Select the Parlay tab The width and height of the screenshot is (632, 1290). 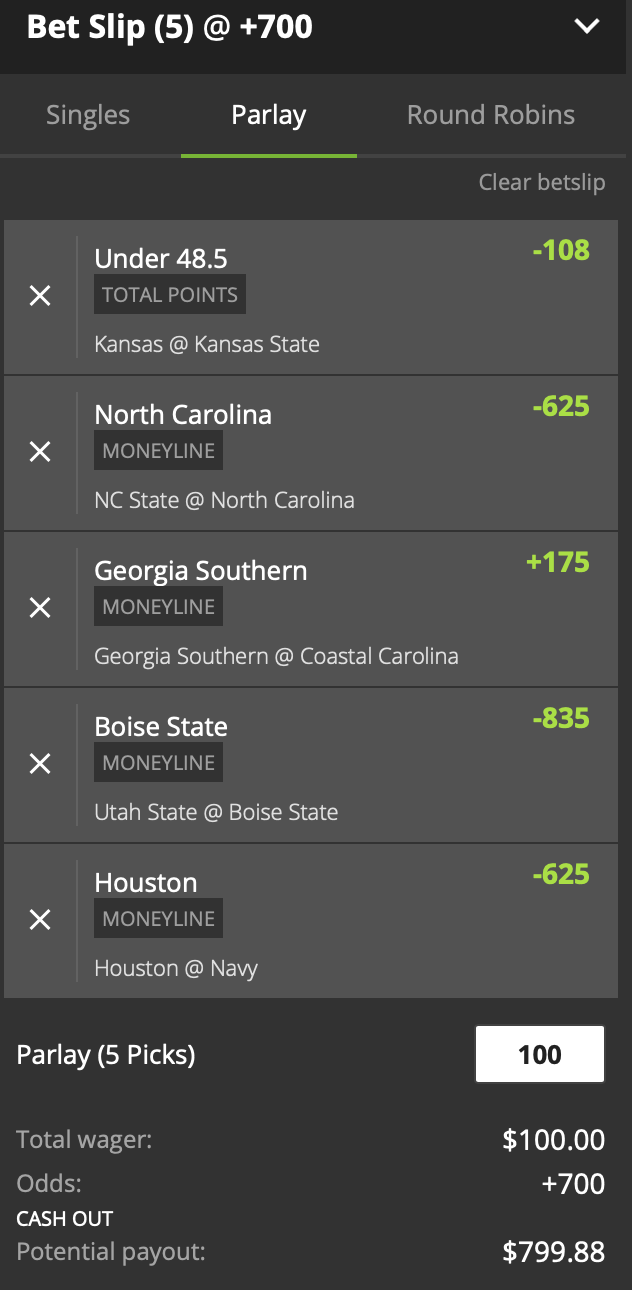(x=268, y=115)
